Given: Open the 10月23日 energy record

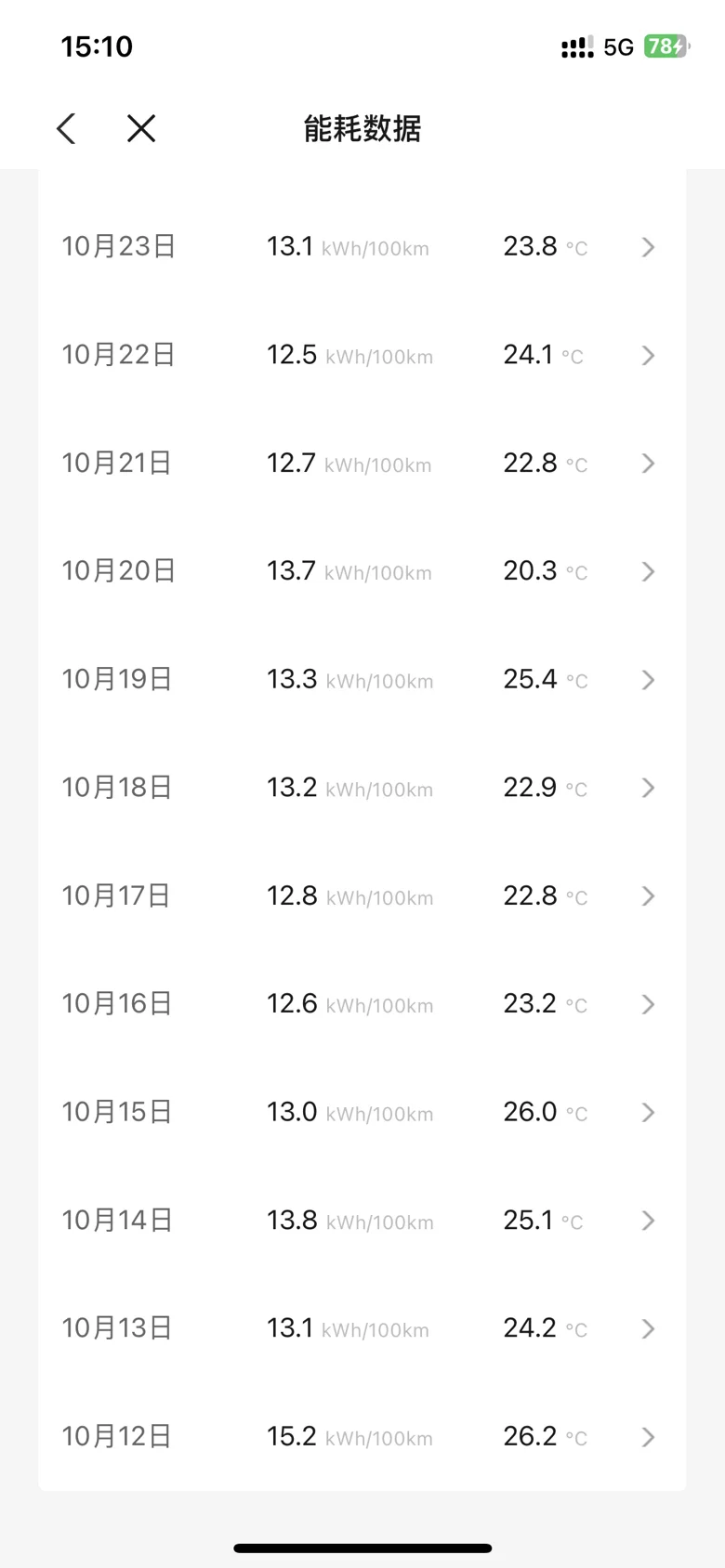Looking at the screenshot, I should click(x=362, y=246).
